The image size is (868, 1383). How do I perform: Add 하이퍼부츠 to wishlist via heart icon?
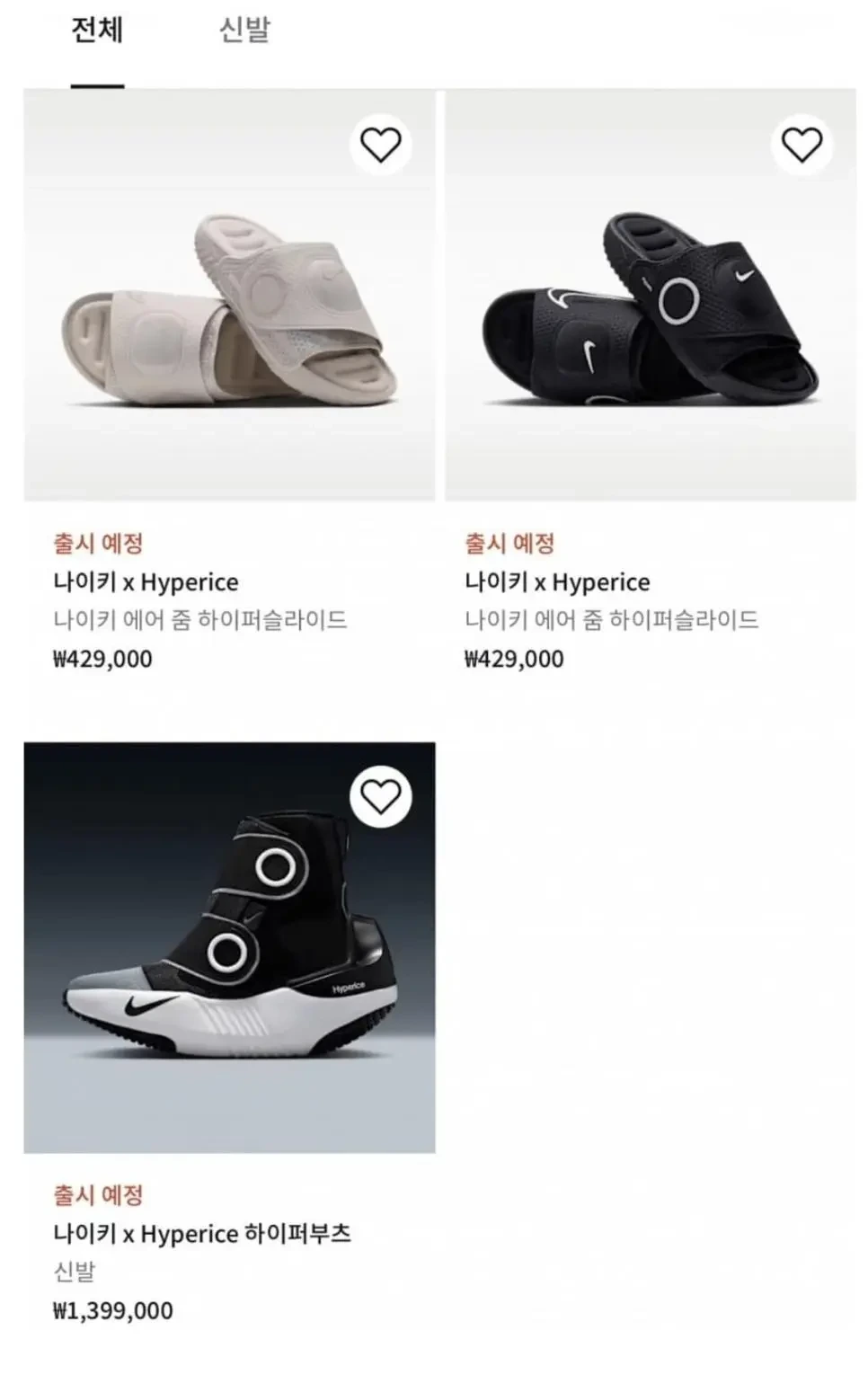click(380, 796)
